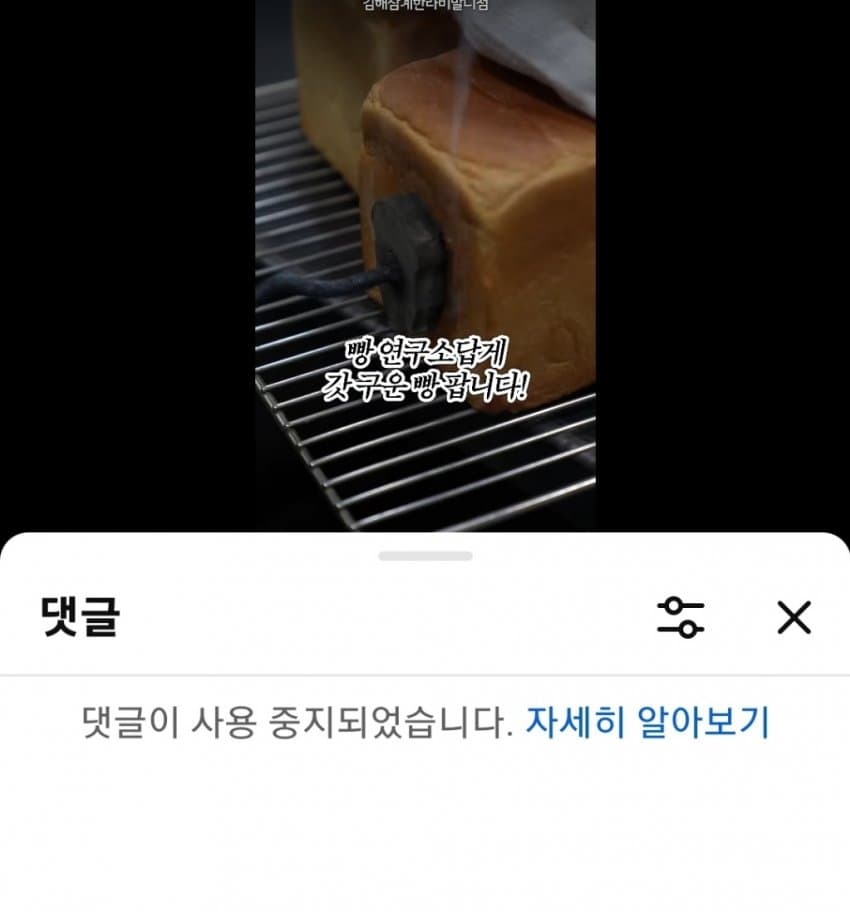Close the 댓글 comments panel
Viewport: 850px width, 912px height.
[x=794, y=617]
